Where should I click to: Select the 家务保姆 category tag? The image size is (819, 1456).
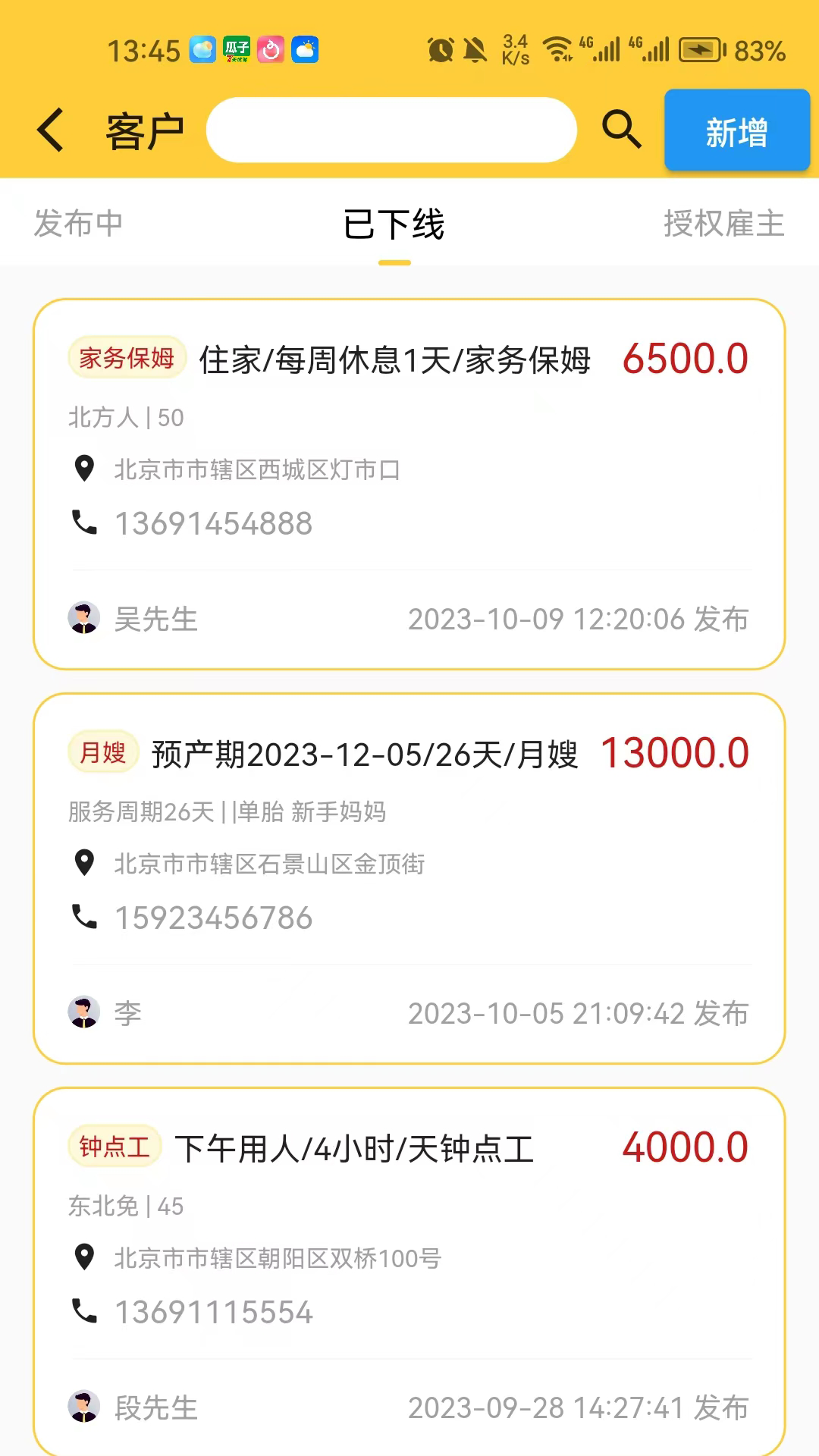(126, 356)
